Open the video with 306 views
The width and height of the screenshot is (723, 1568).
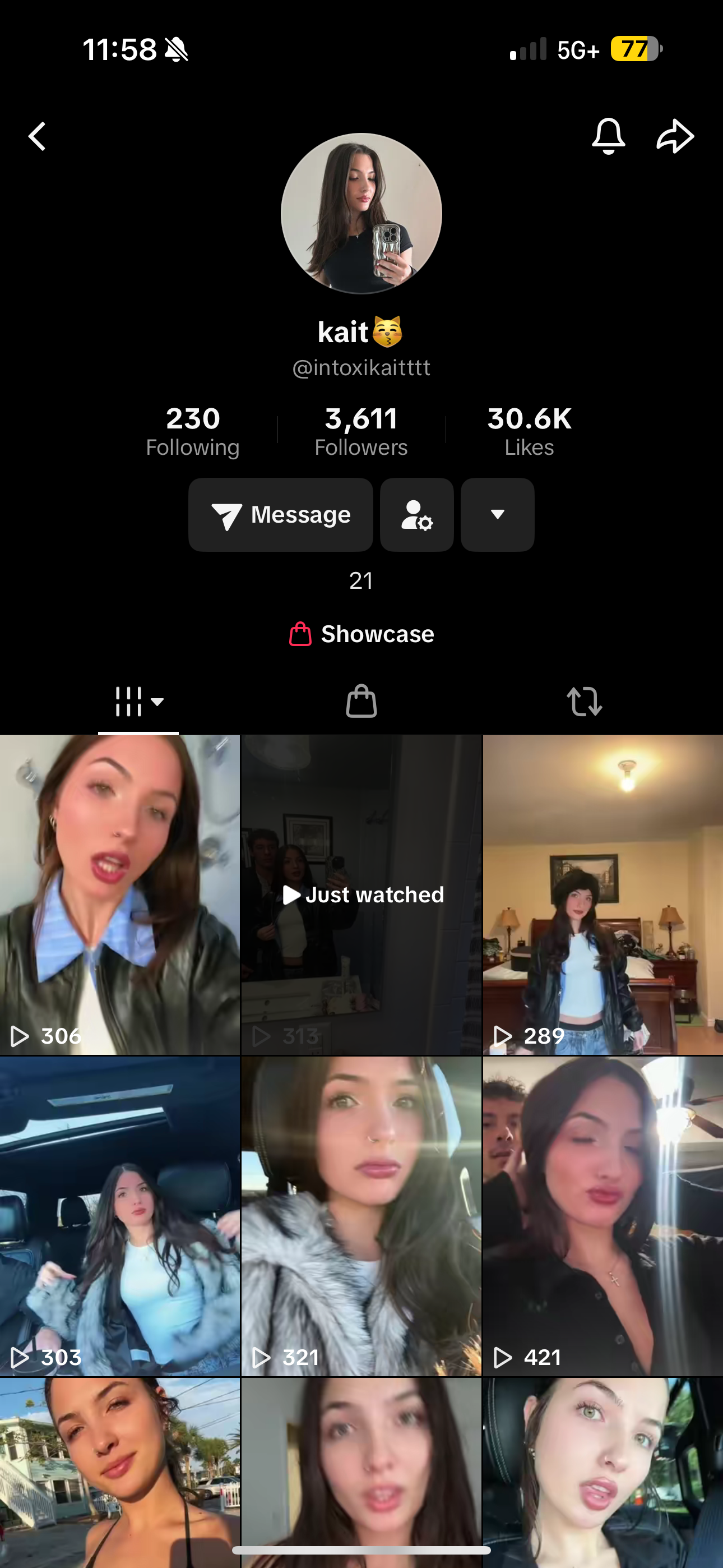click(120, 895)
